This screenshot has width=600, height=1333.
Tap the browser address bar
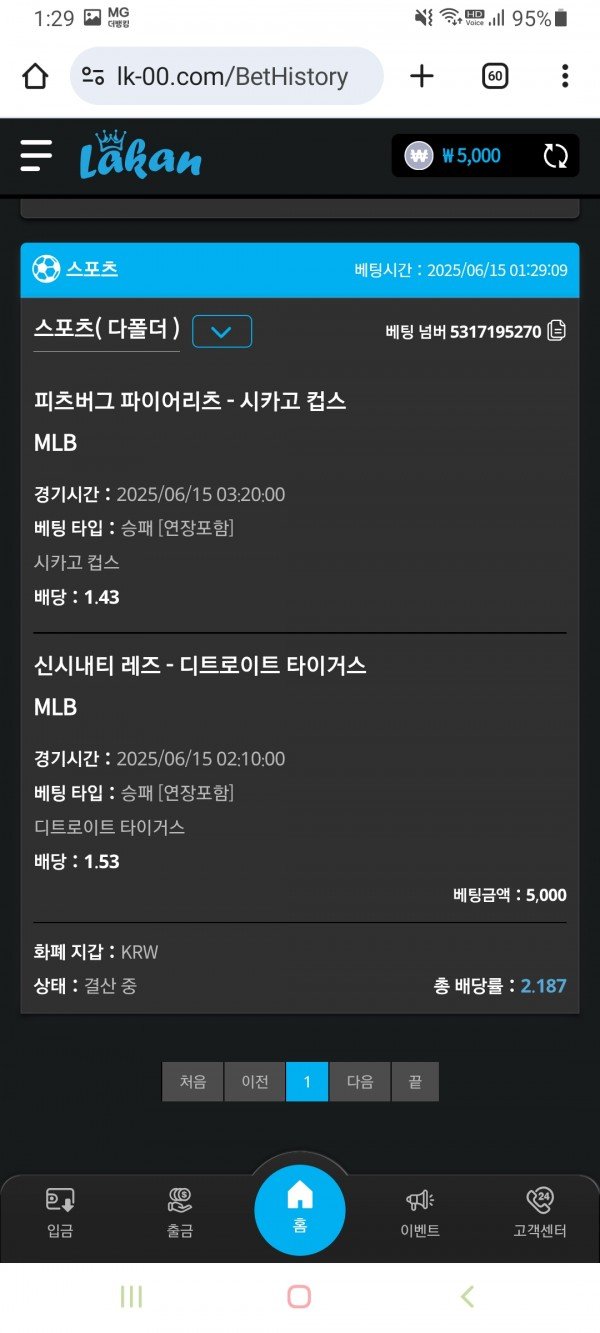click(228, 76)
